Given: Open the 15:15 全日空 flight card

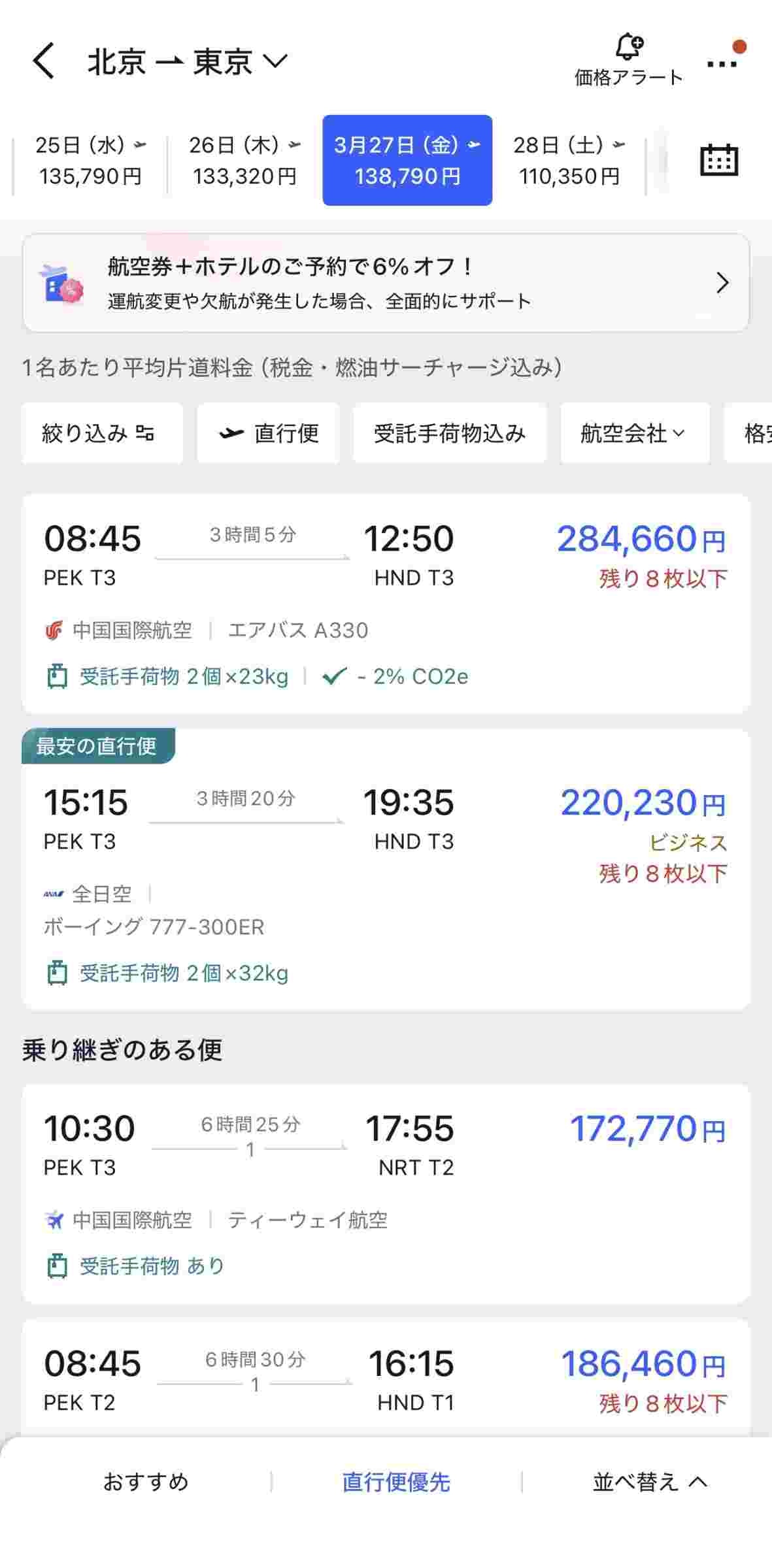Looking at the screenshot, I should (x=386, y=875).
